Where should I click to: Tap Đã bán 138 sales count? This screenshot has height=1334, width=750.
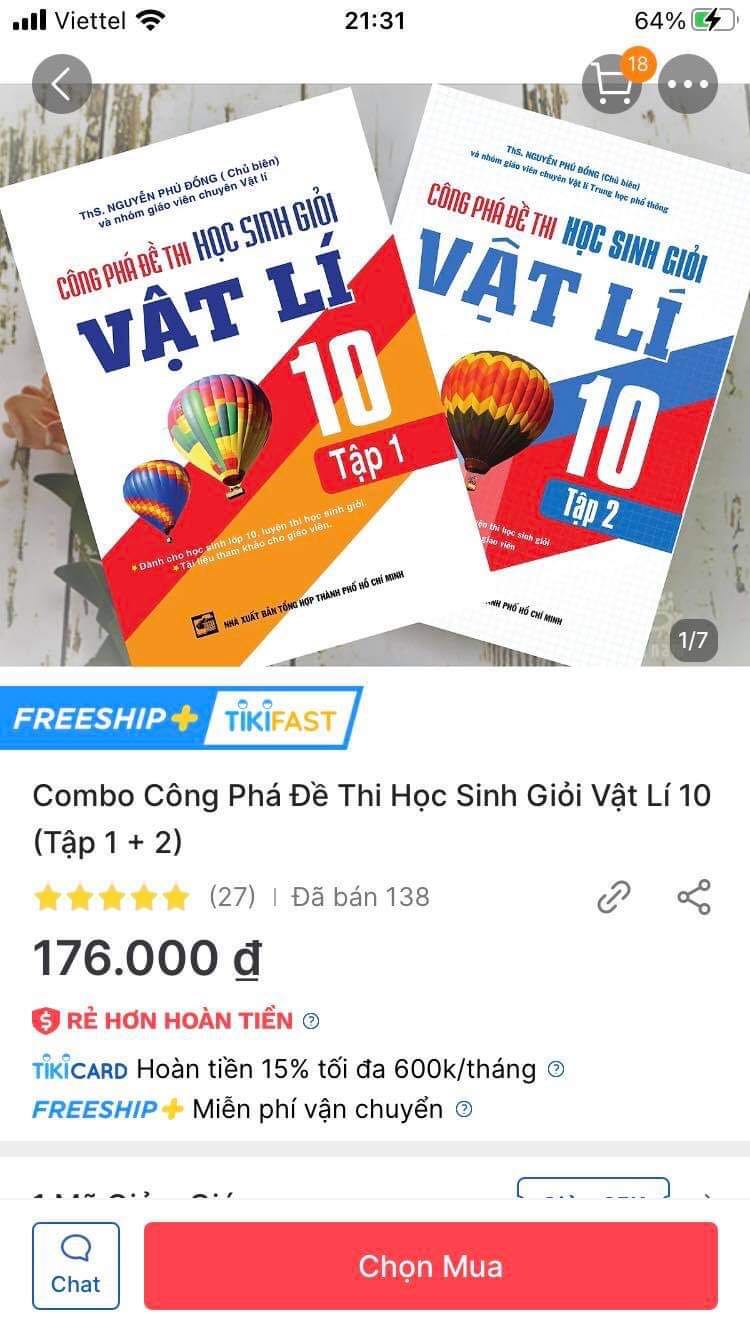359,897
